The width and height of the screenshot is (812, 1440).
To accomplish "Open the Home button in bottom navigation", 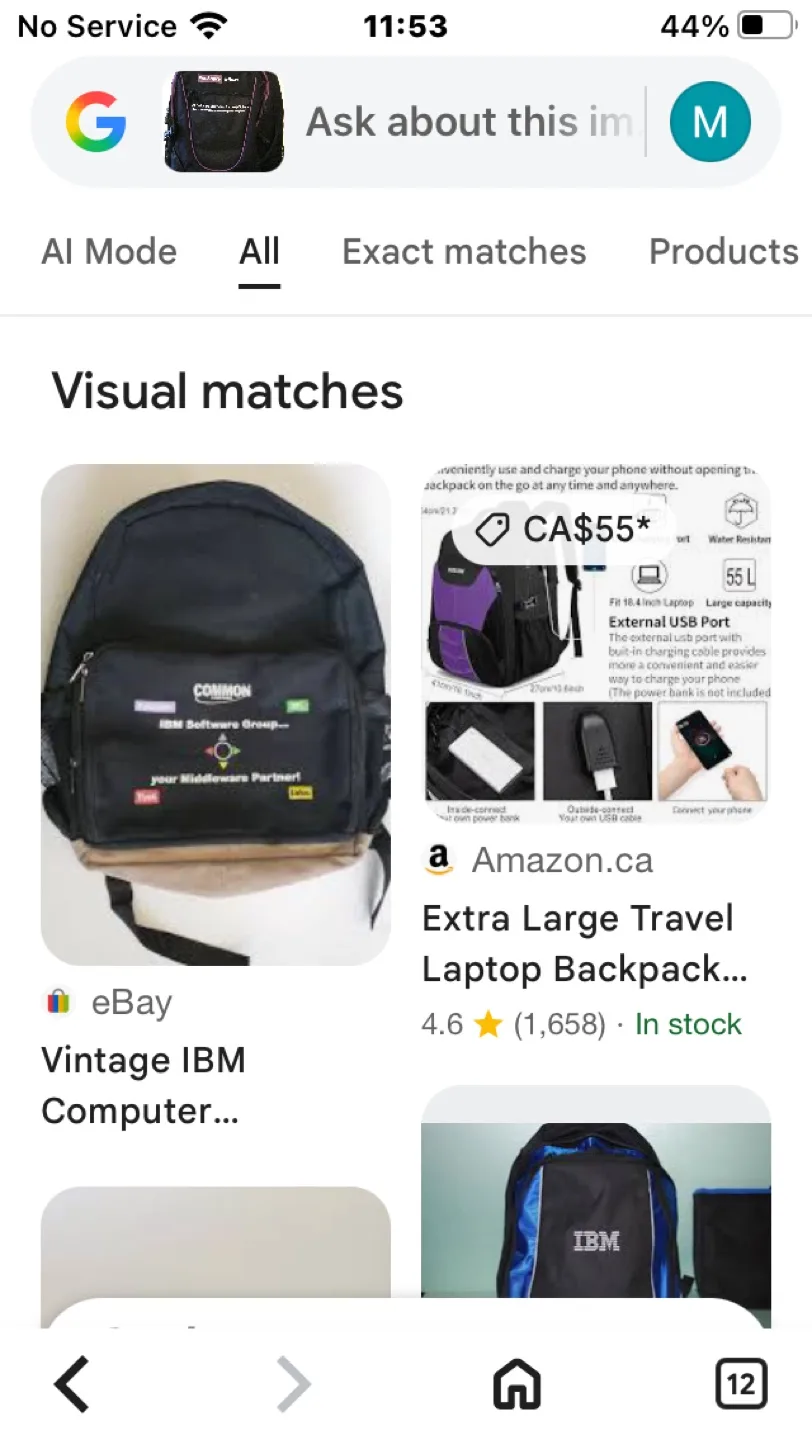I will 516,1385.
